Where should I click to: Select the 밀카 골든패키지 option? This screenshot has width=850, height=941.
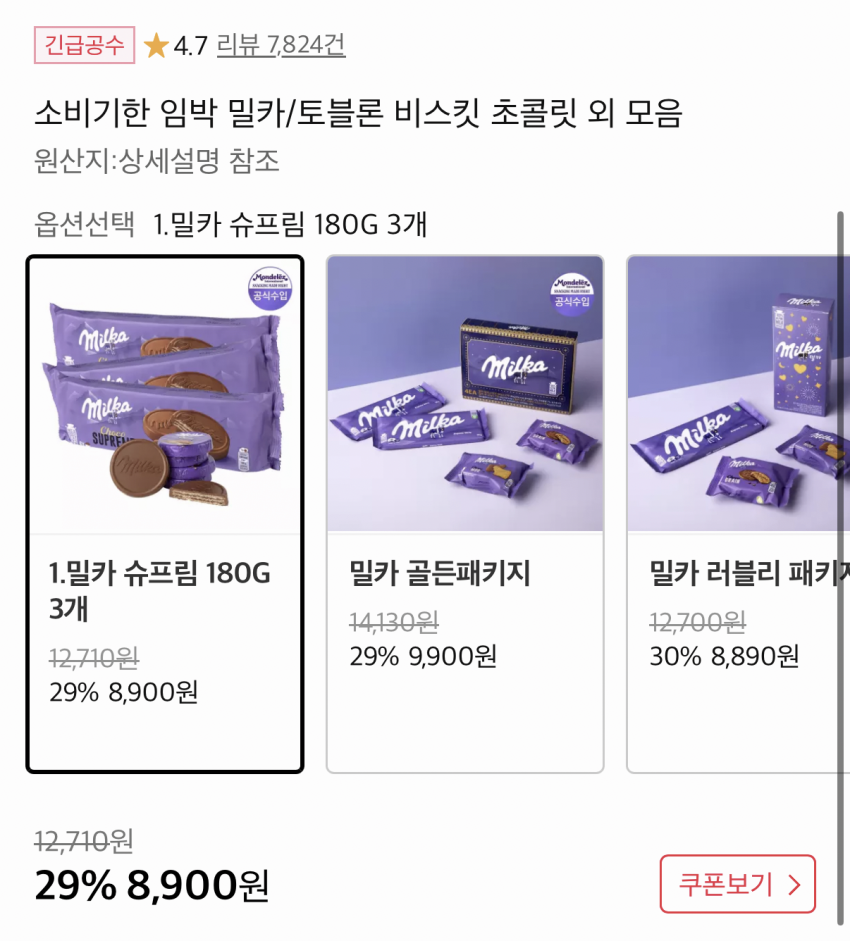[x=465, y=514]
